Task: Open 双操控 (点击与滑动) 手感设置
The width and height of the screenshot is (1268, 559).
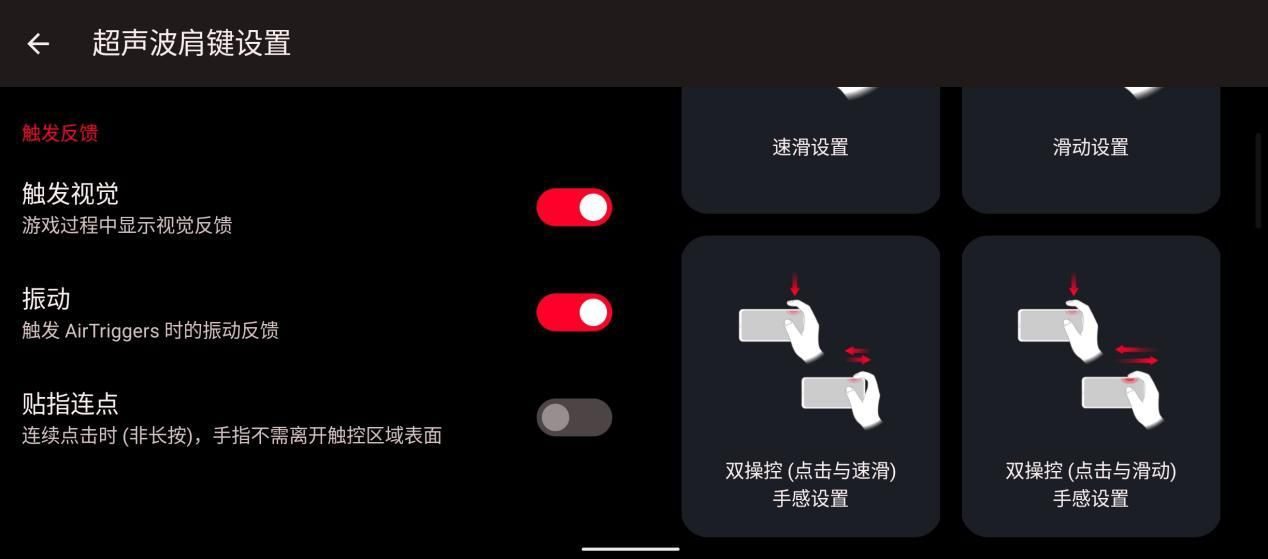Action: 1090,386
